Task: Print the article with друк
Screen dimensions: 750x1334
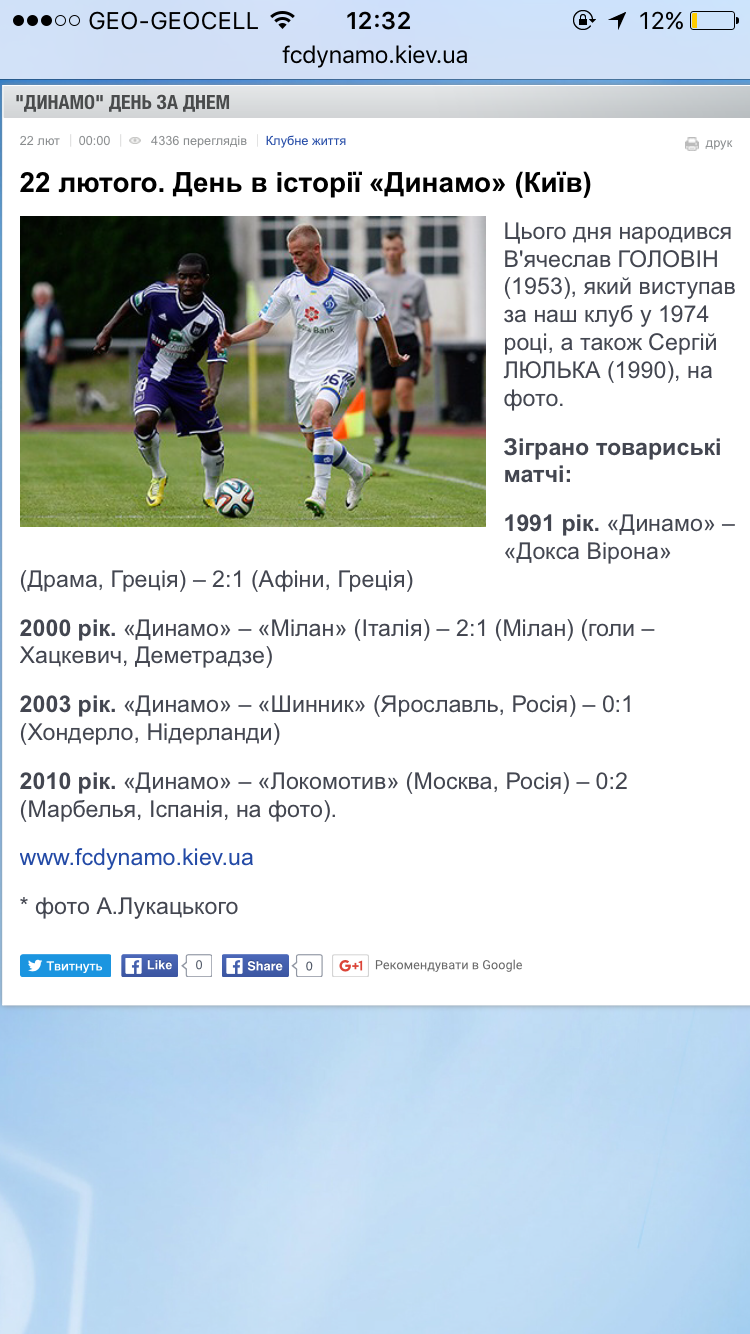Action: click(709, 144)
